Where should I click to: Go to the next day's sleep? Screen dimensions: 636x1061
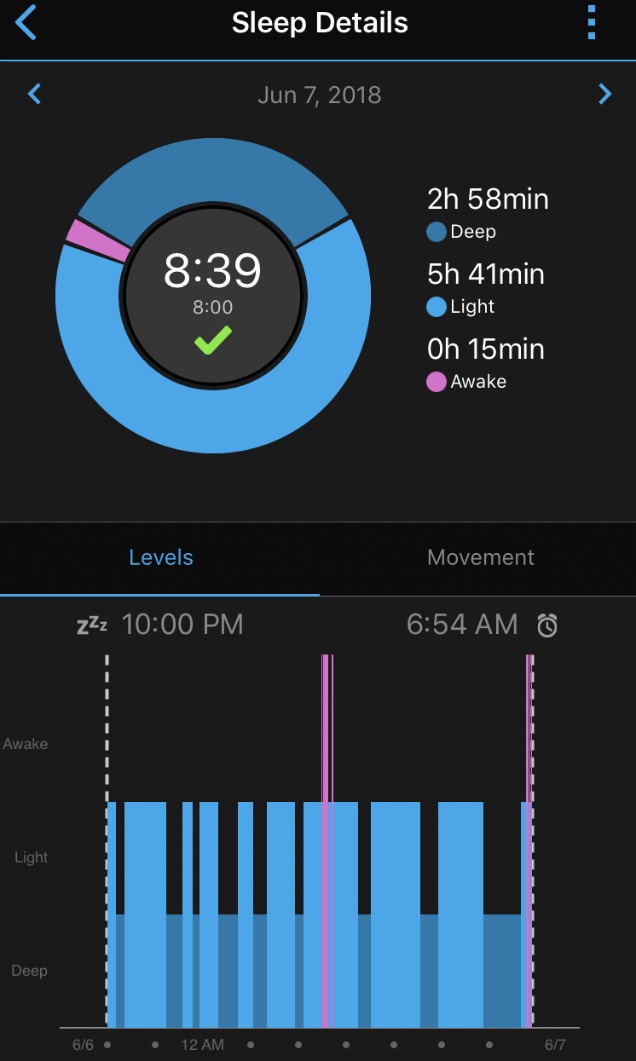(605, 94)
